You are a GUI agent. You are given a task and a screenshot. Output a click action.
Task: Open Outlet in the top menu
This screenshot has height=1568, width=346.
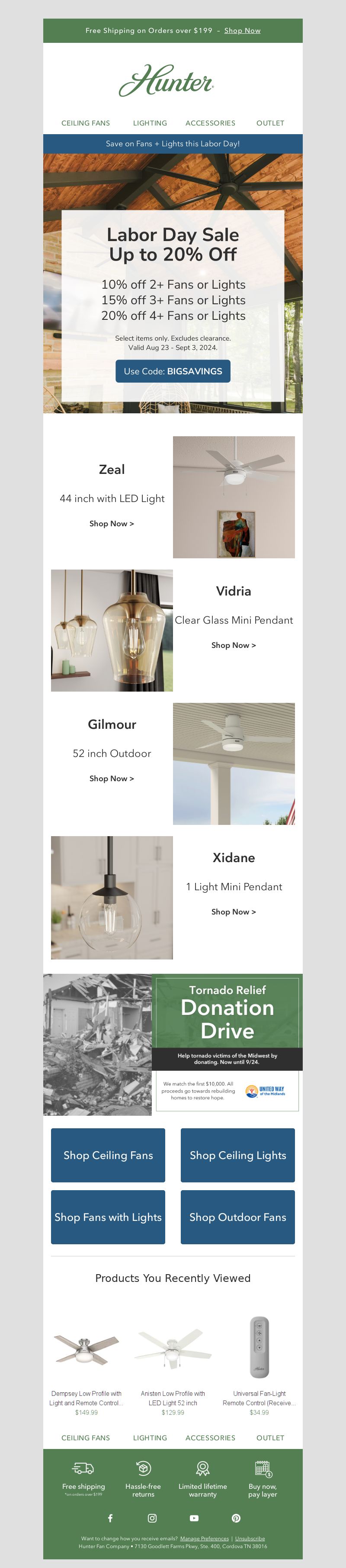point(270,123)
